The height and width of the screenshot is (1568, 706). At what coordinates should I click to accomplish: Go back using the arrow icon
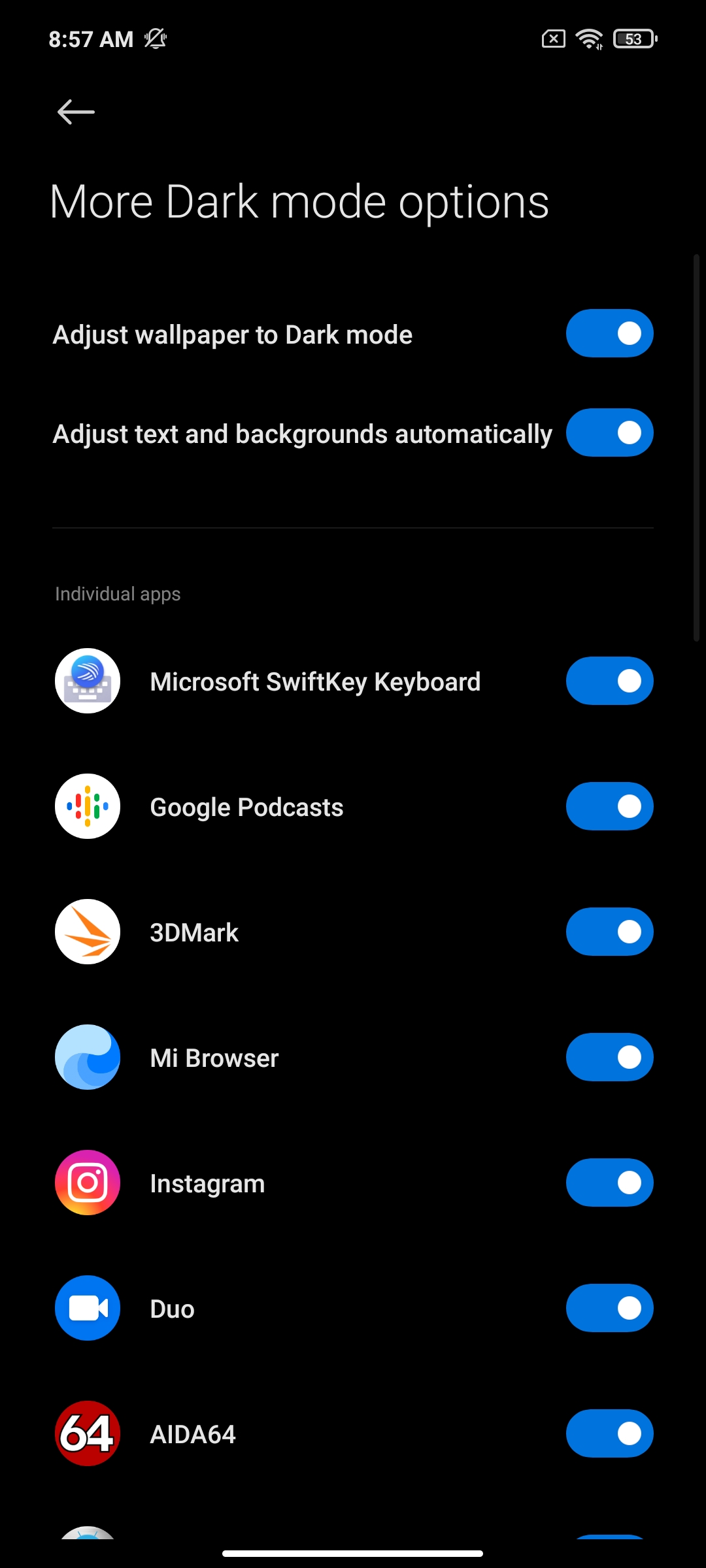coord(76,112)
